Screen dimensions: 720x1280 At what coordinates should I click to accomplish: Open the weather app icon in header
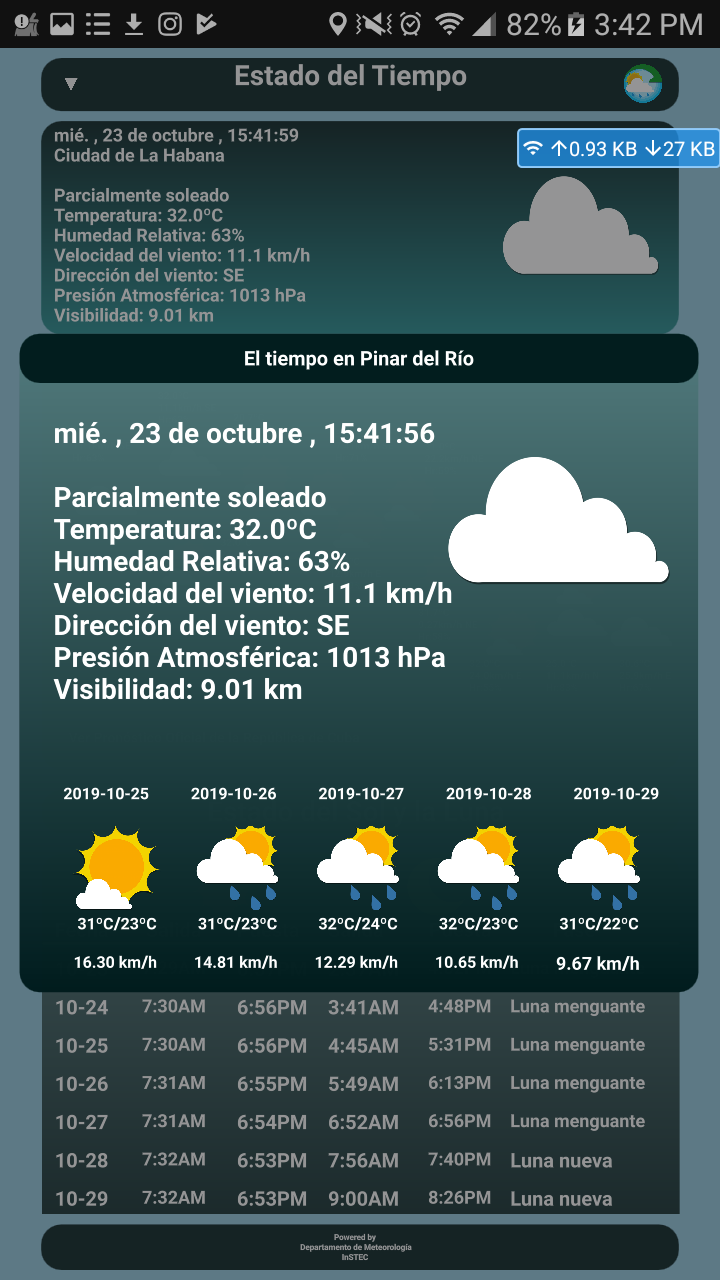click(x=643, y=84)
